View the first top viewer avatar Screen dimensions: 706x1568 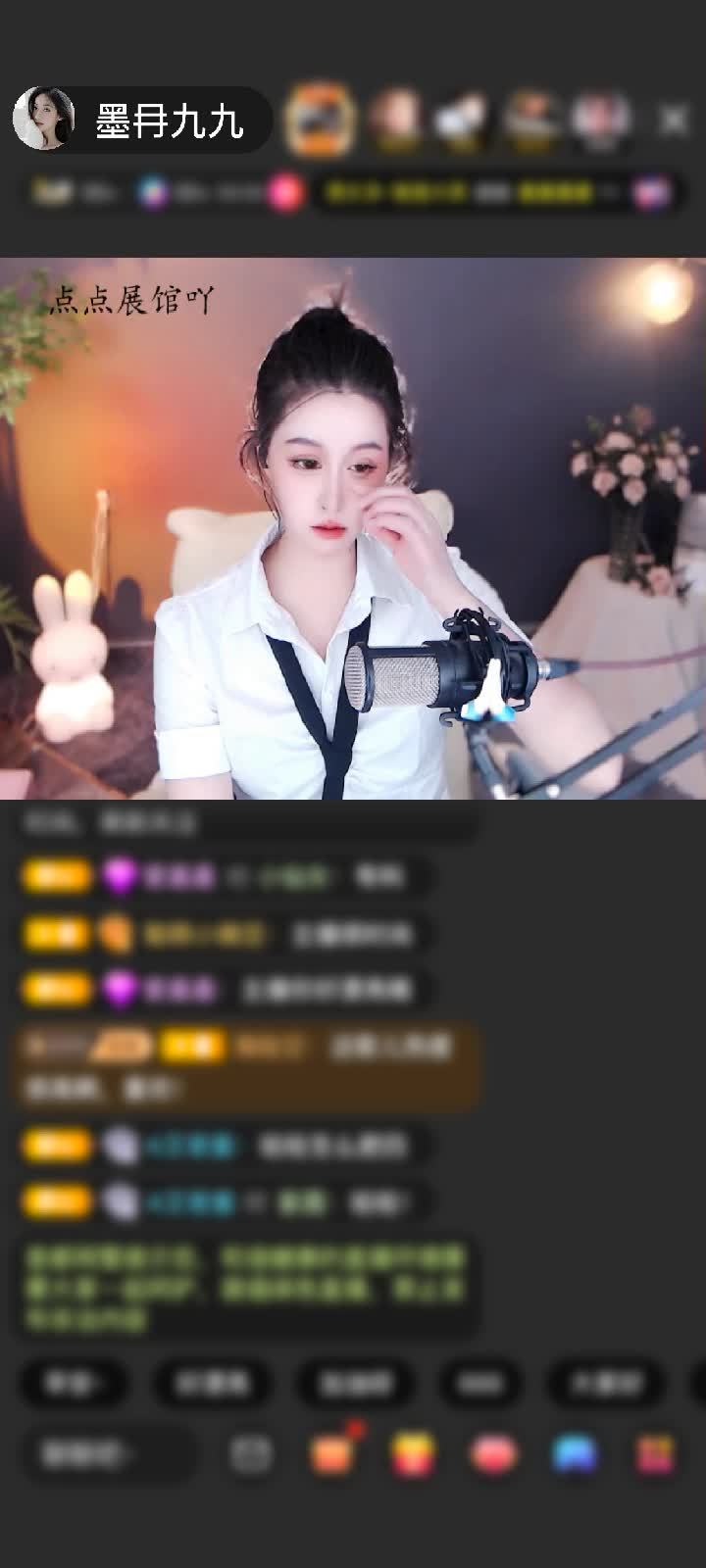coord(319,120)
